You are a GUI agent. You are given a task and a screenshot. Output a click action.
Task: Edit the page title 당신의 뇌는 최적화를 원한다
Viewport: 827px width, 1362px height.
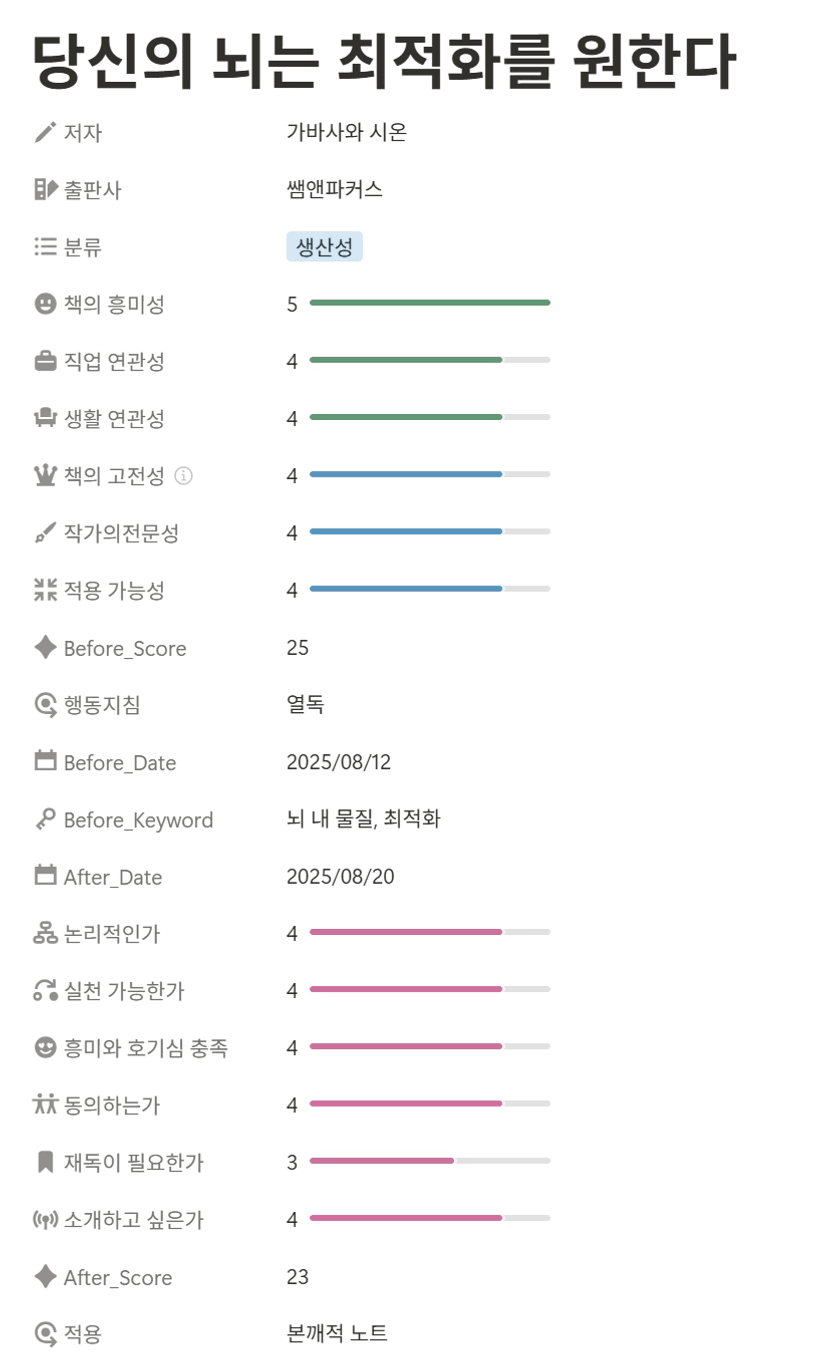click(384, 62)
